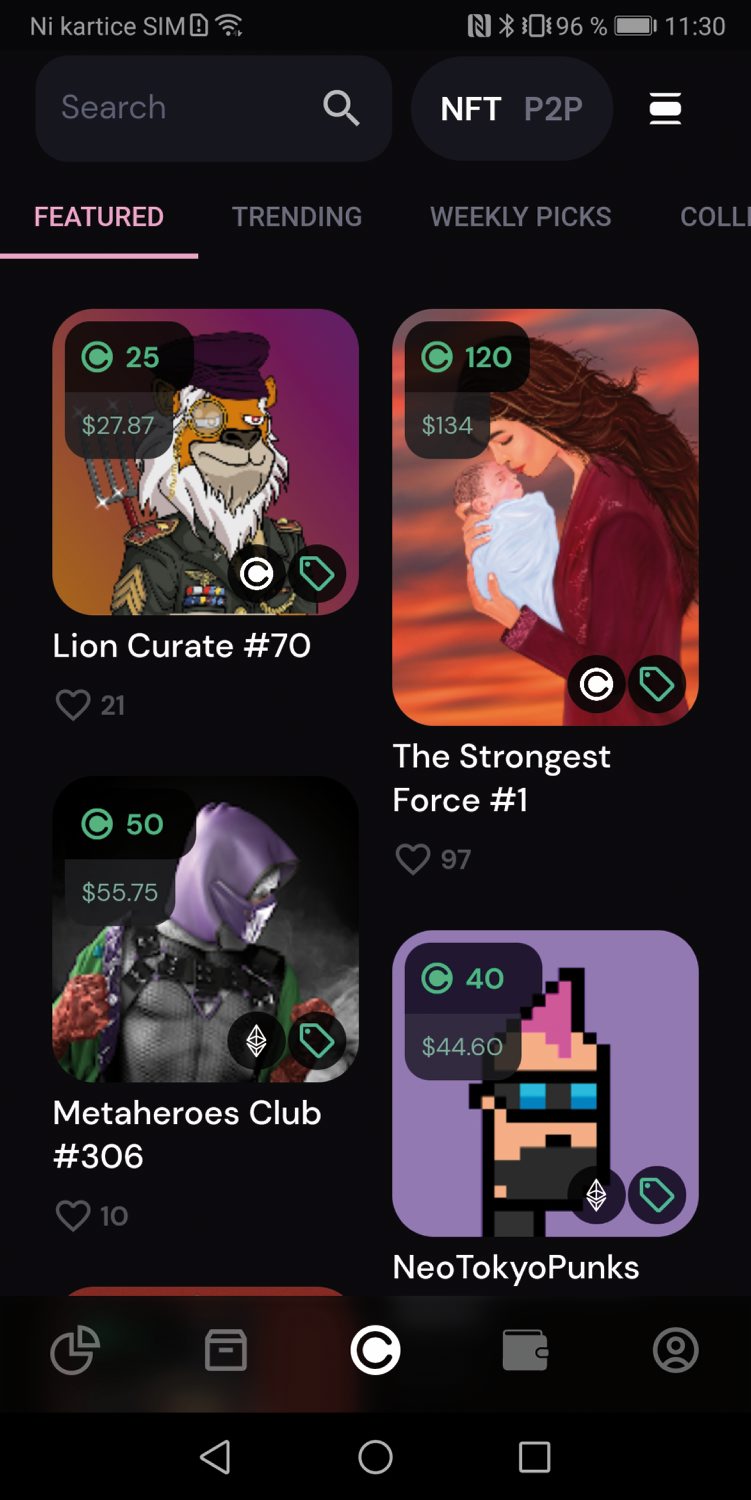Like The Strongest Force #1

[413, 859]
